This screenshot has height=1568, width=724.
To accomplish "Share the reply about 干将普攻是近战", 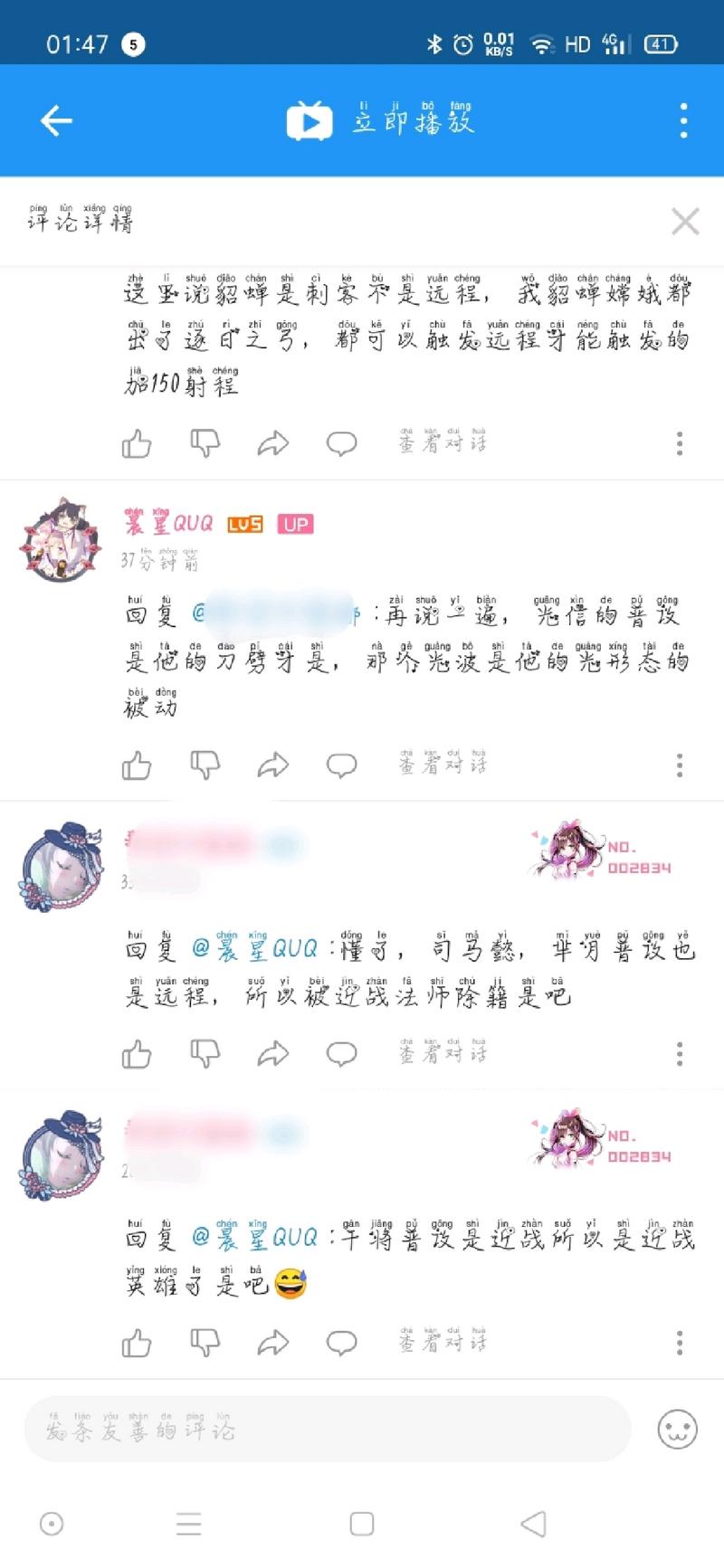I will [x=272, y=1343].
